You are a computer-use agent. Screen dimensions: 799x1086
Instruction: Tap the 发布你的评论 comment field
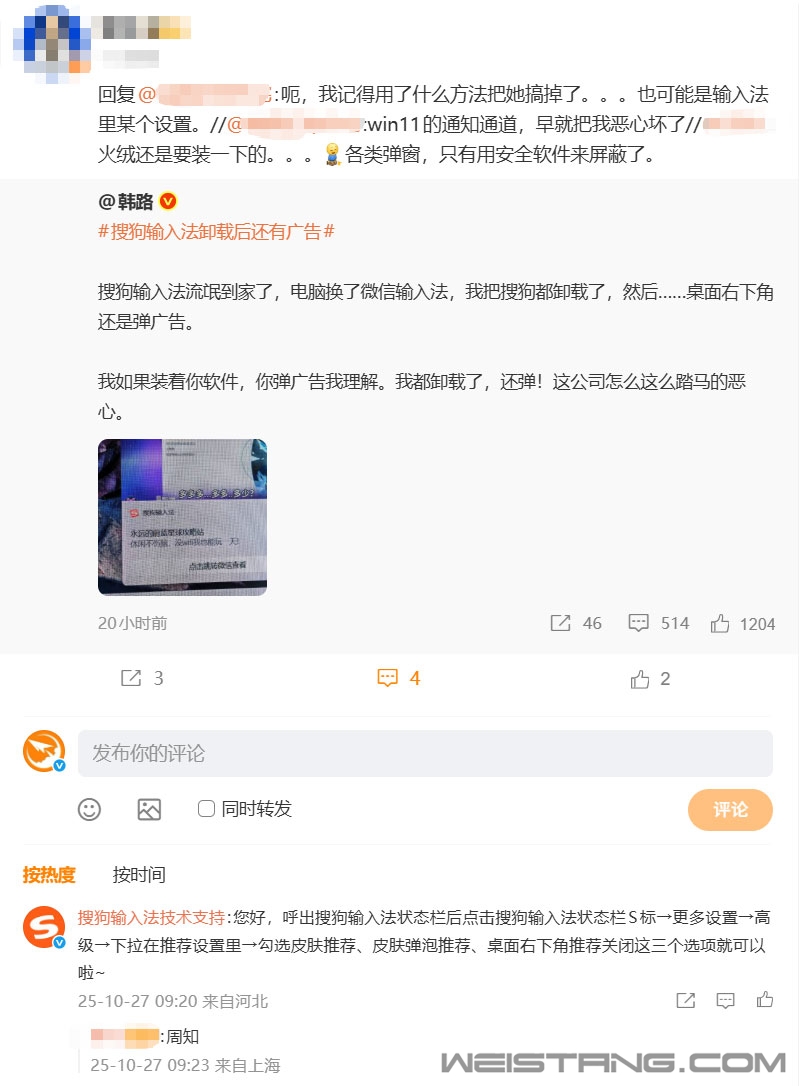coord(425,753)
